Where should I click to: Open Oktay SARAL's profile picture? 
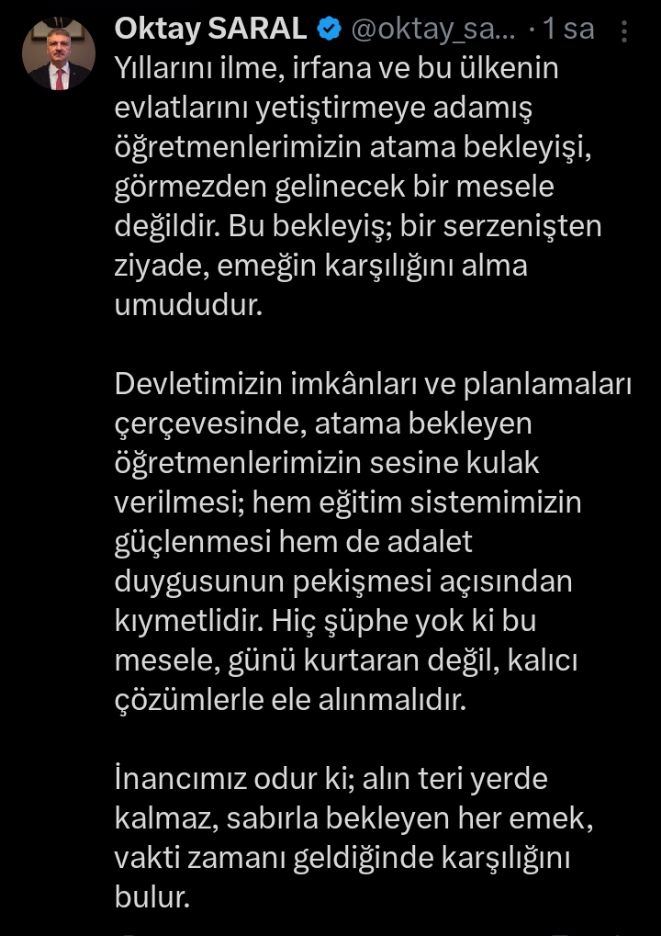click(58, 54)
